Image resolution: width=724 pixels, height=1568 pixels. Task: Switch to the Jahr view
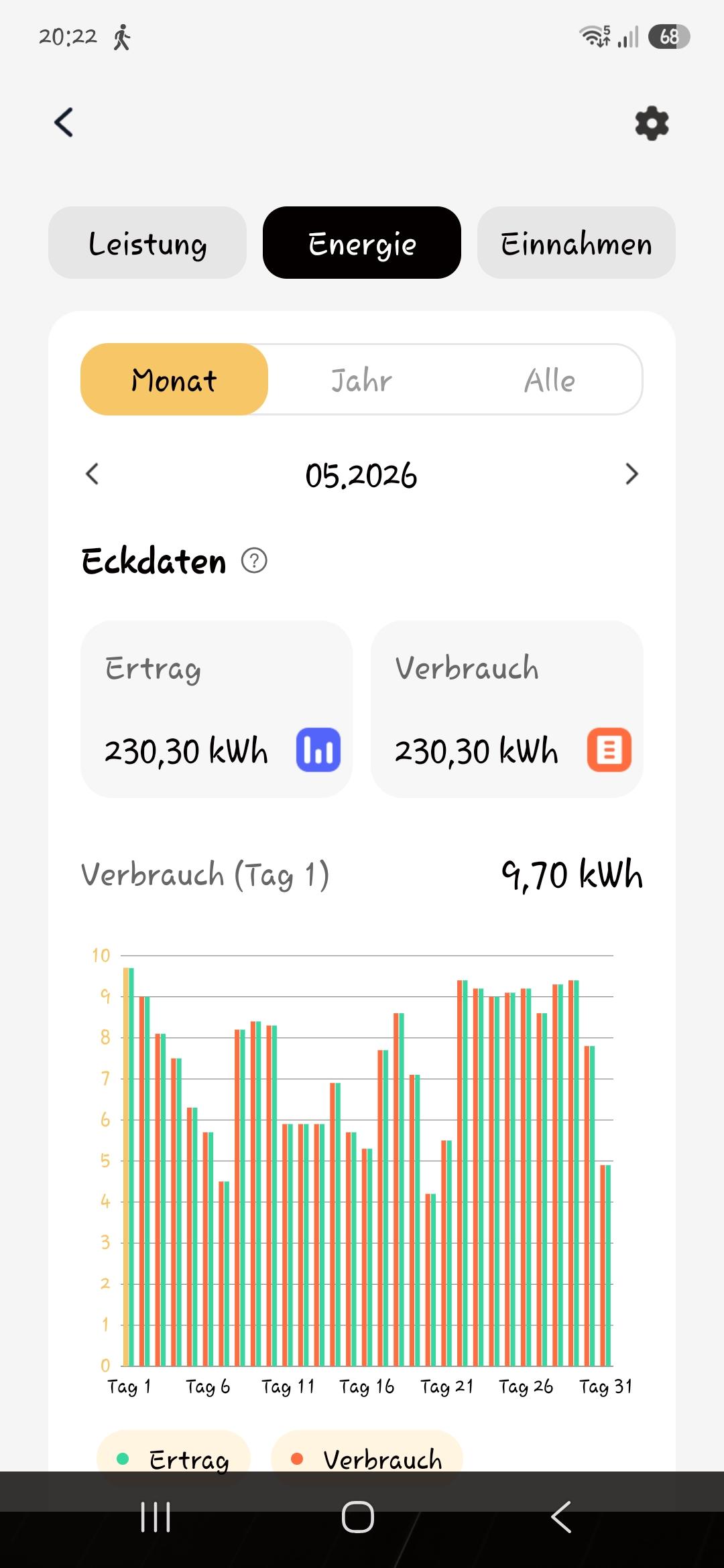[x=362, y=379]
